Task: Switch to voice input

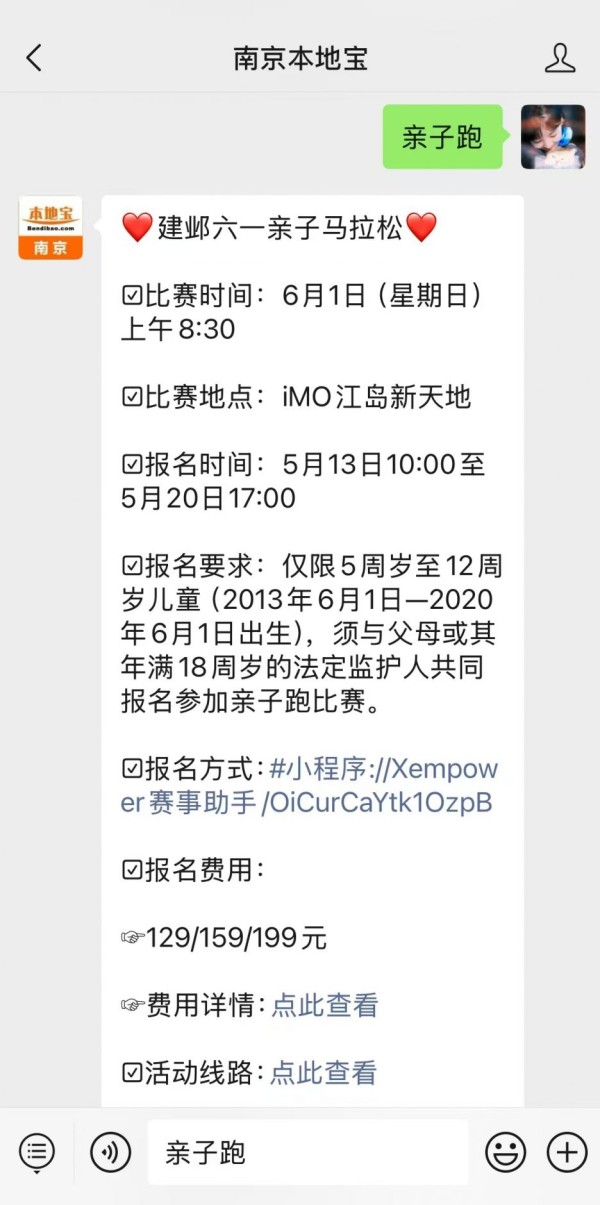Action: point(111,1153)
